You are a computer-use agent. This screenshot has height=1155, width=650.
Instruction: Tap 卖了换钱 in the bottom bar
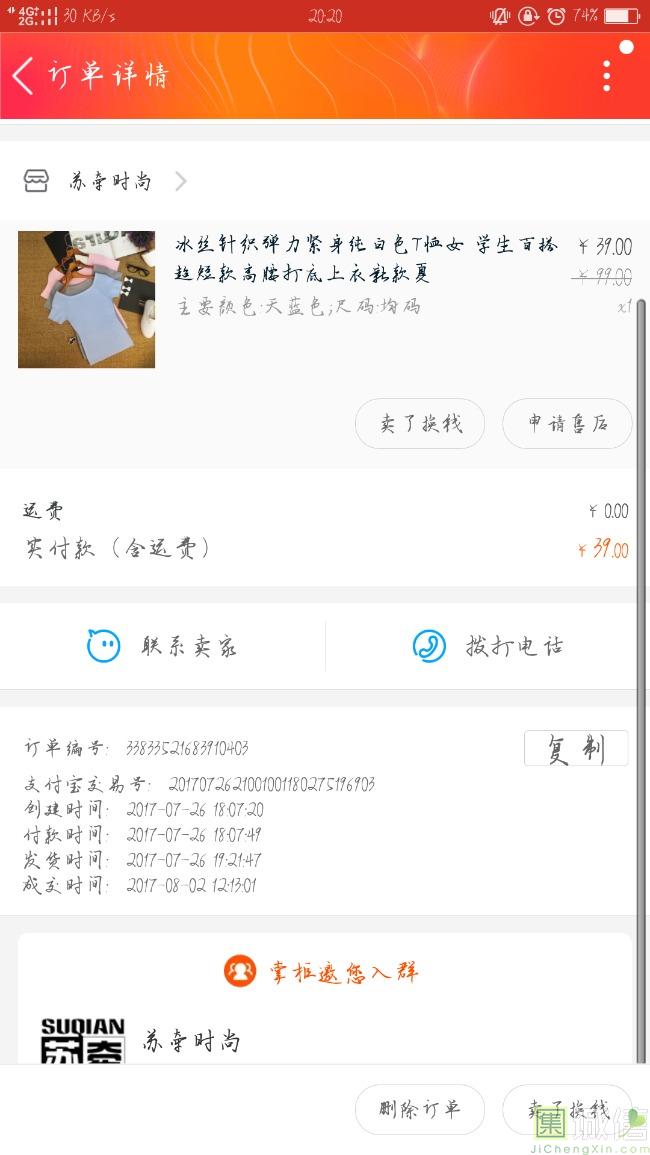[567, 1109]
